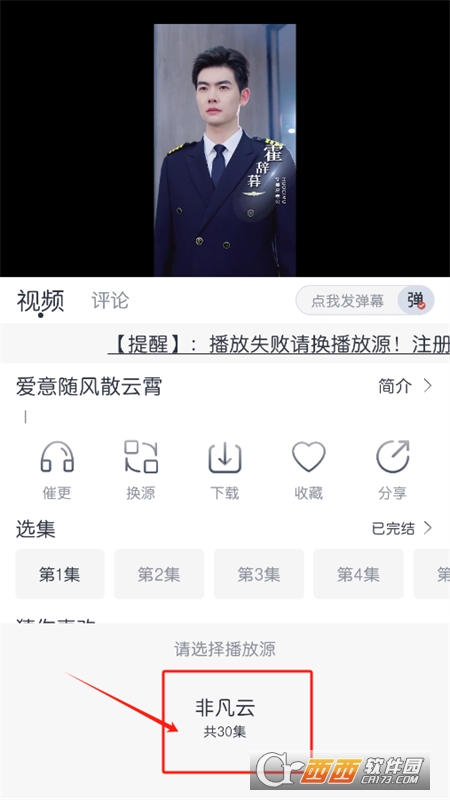
Task: Play episode 第2集
Action: [159, 574]
